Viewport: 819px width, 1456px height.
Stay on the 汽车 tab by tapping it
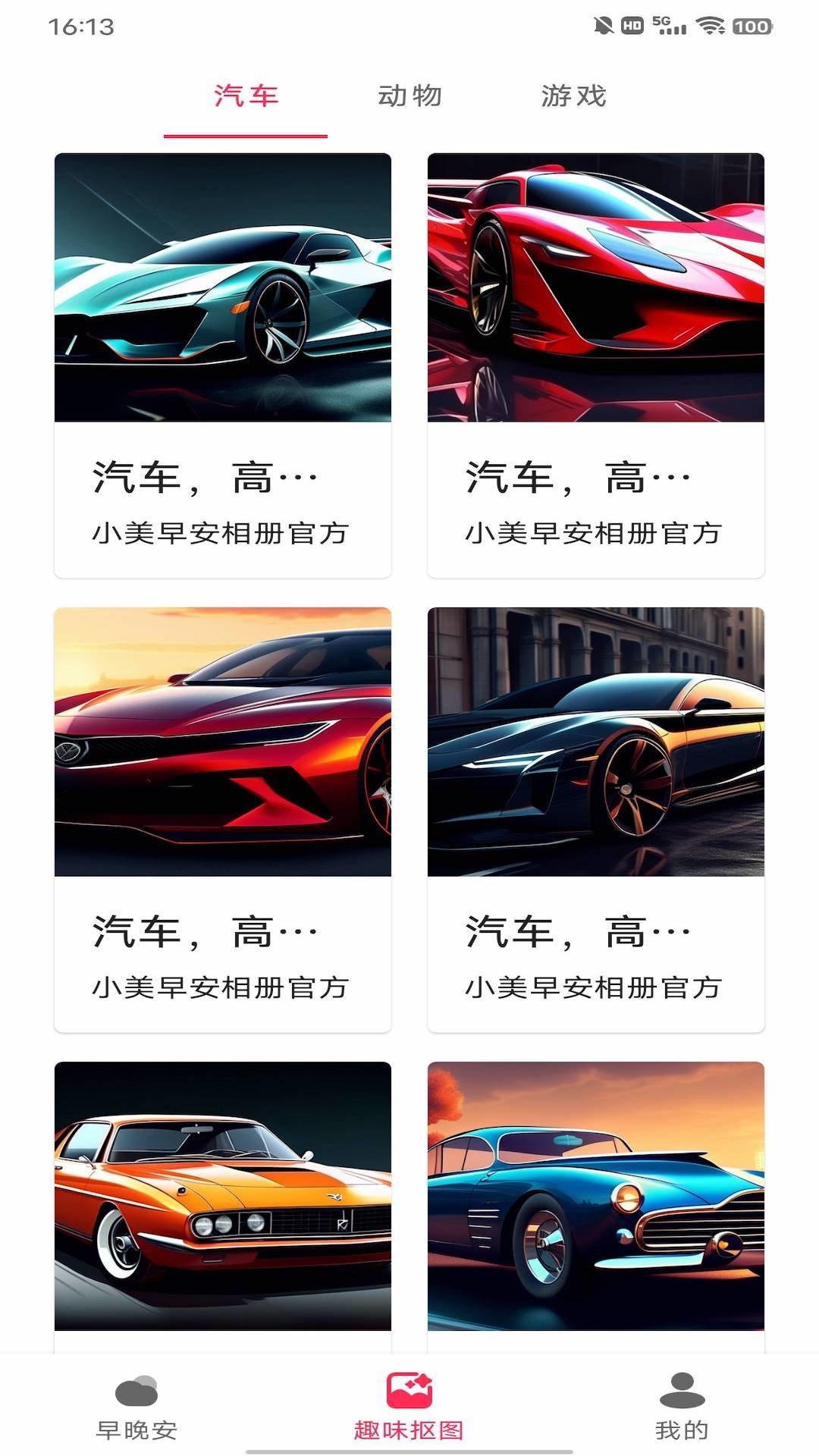coord(246,95)
